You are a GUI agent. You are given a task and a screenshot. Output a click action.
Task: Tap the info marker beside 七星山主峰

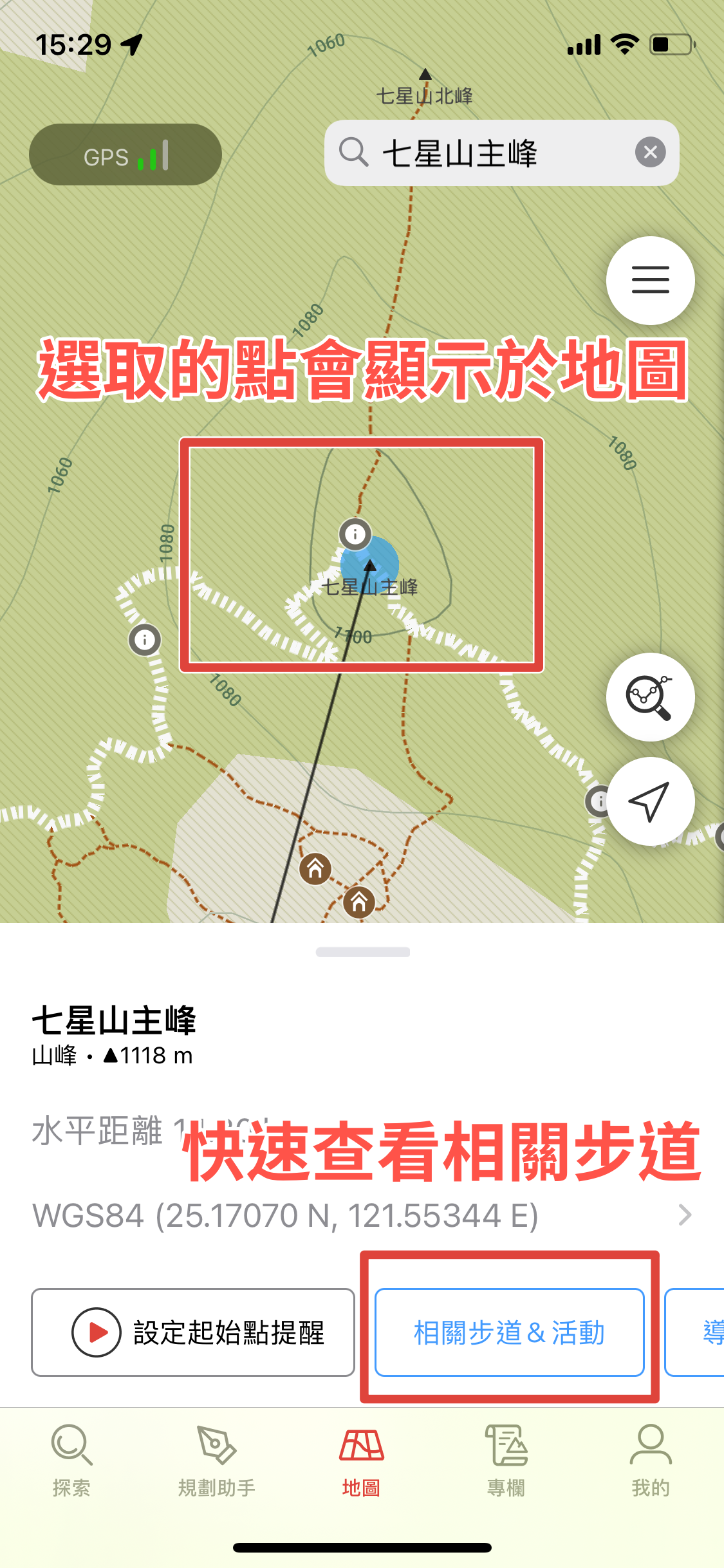(x=355, y=534)
